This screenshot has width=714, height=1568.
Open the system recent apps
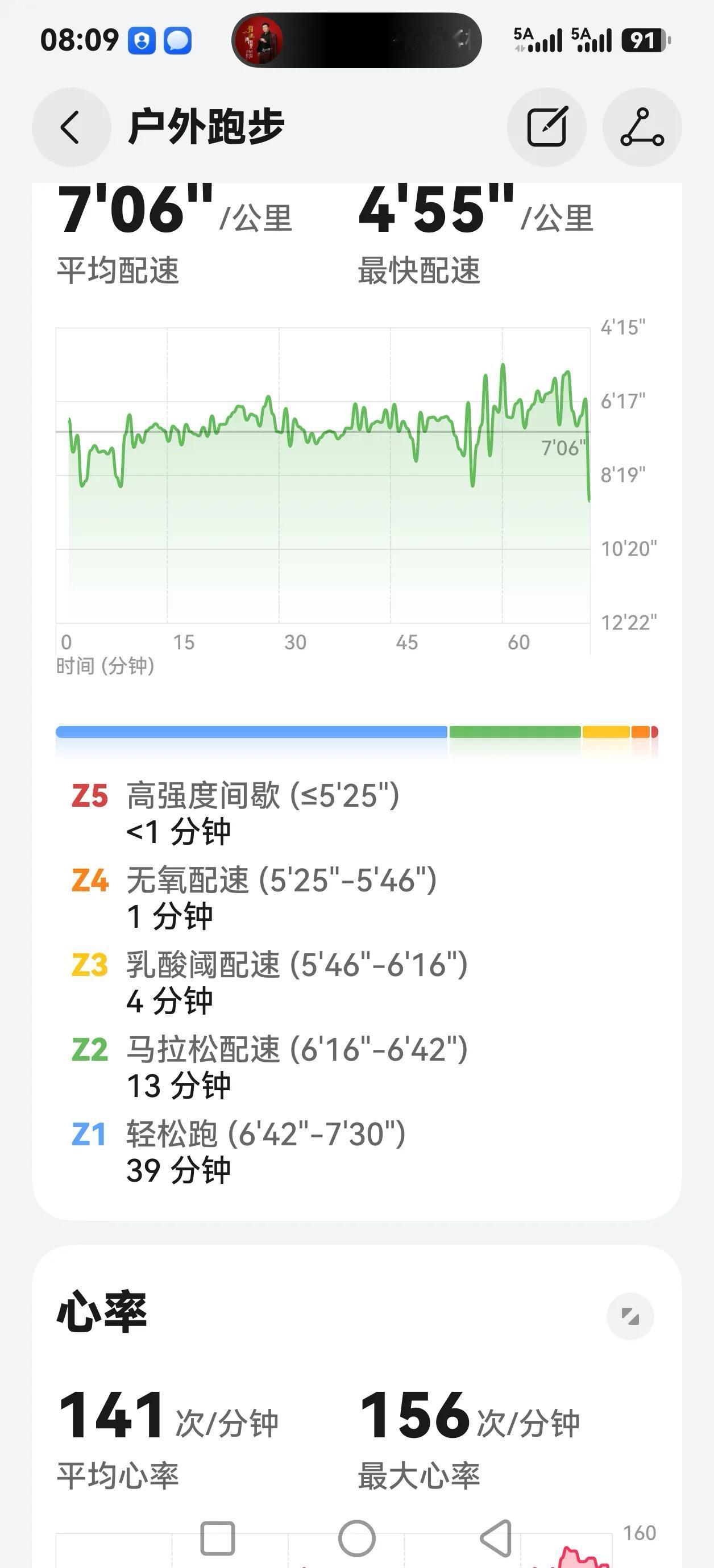218,1538
